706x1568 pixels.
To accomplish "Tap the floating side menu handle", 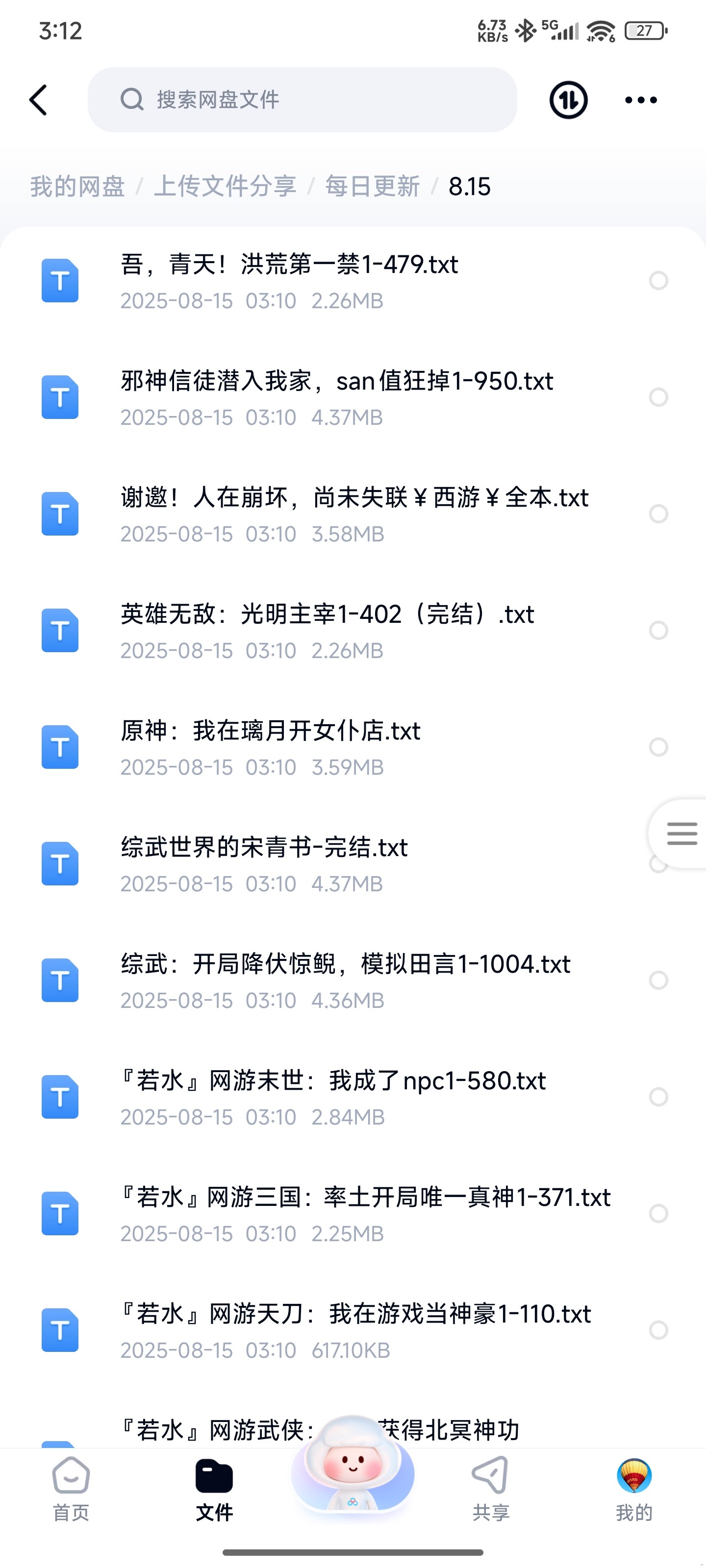I will pyautogui.click(x=681, y=833).
